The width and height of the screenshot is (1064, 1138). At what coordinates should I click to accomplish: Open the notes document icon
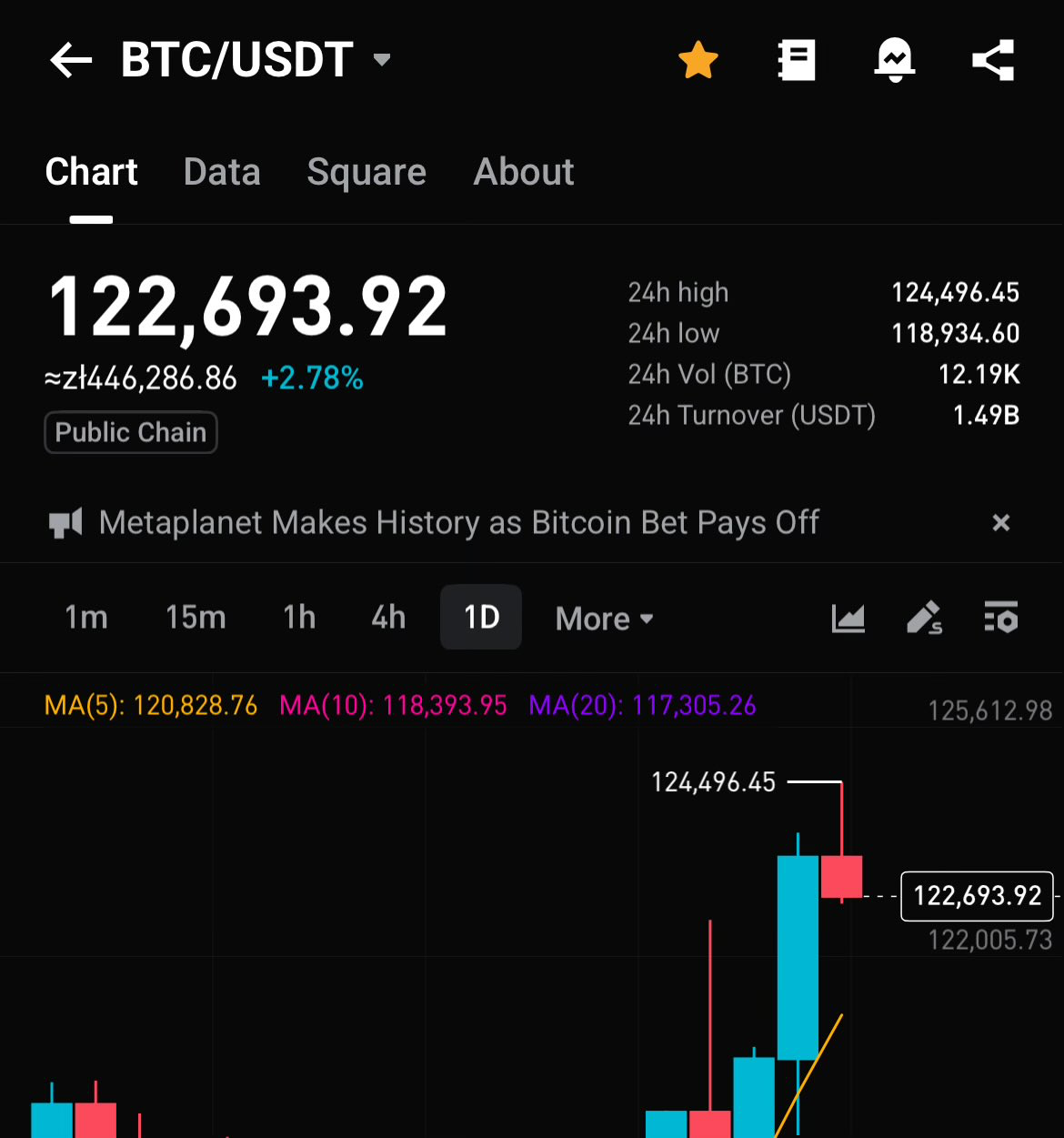click(x=797, y=61)
